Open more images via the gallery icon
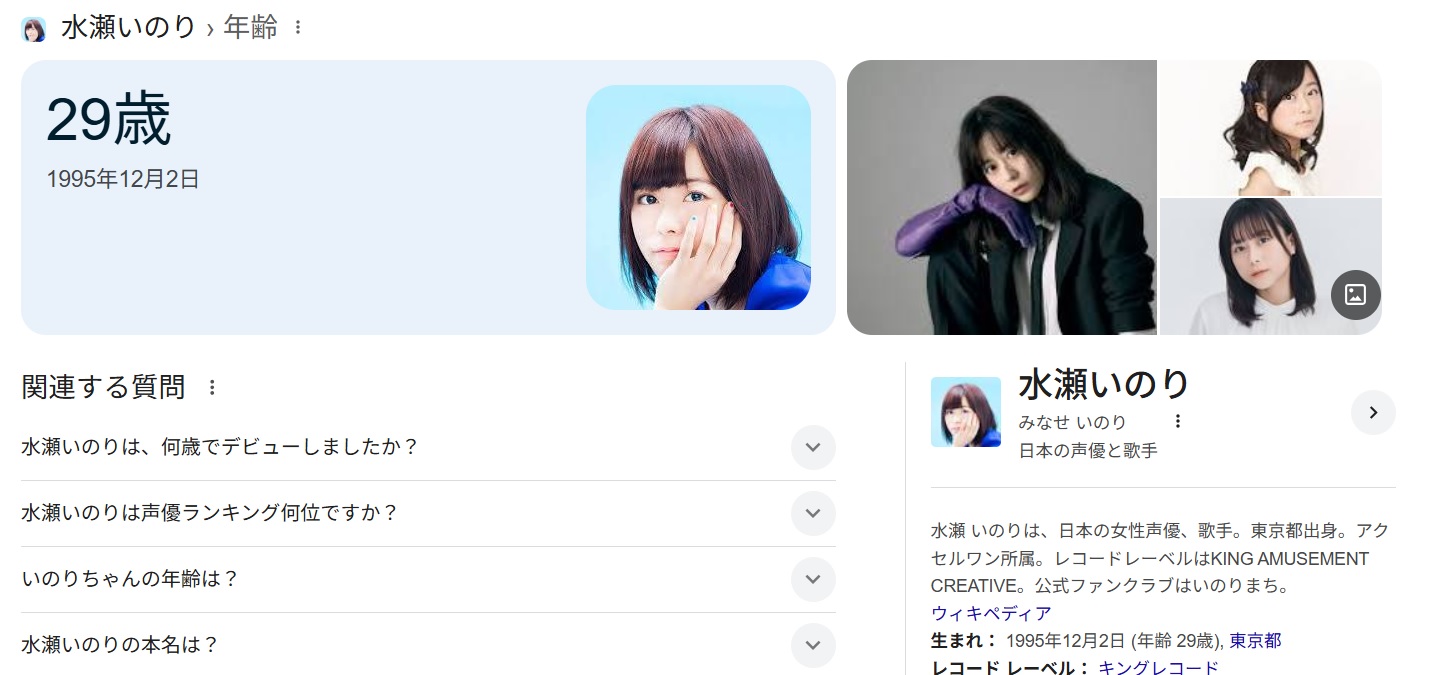 1355,294
